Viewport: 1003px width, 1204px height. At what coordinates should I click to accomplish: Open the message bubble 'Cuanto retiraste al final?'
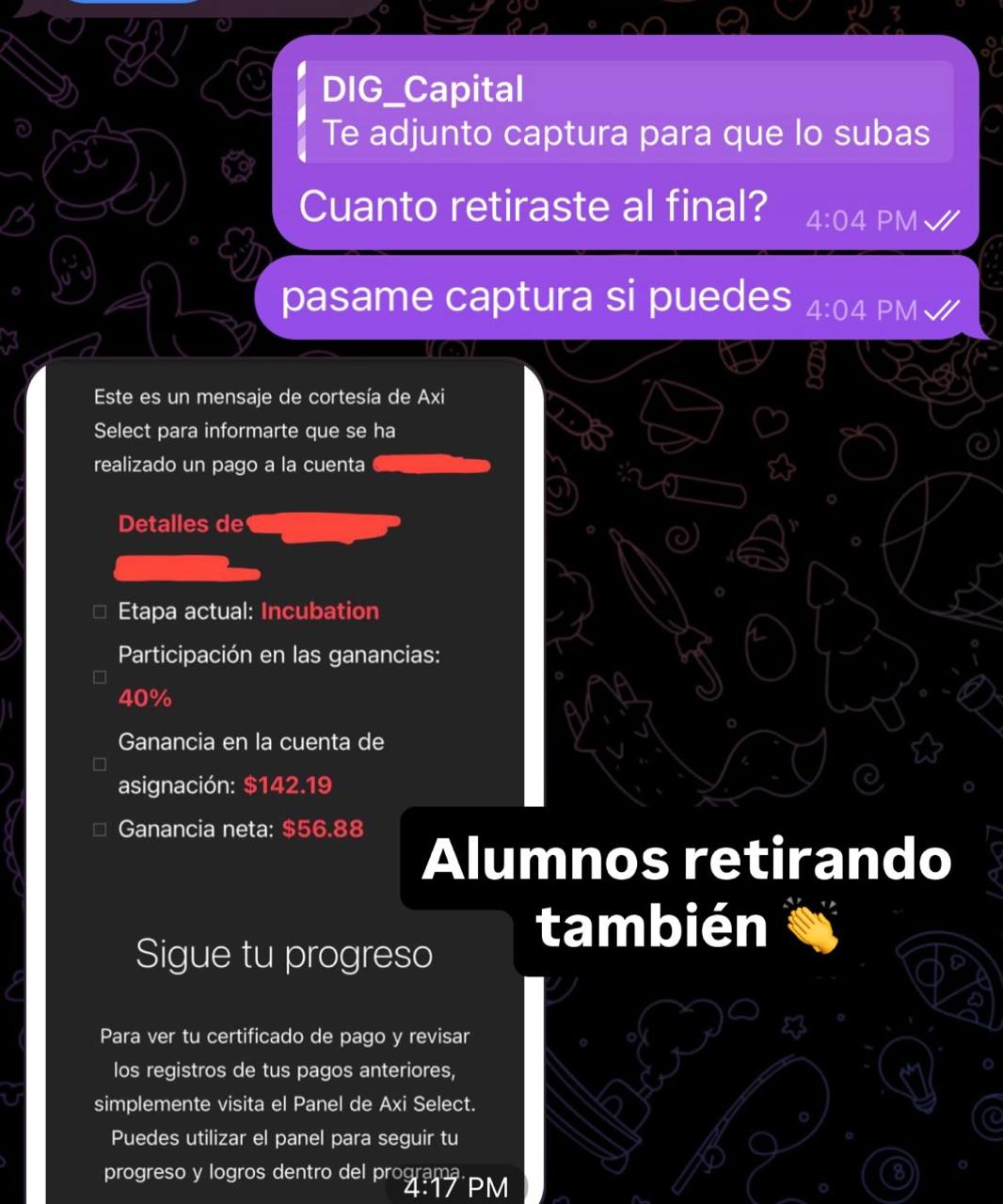(533, 206)
